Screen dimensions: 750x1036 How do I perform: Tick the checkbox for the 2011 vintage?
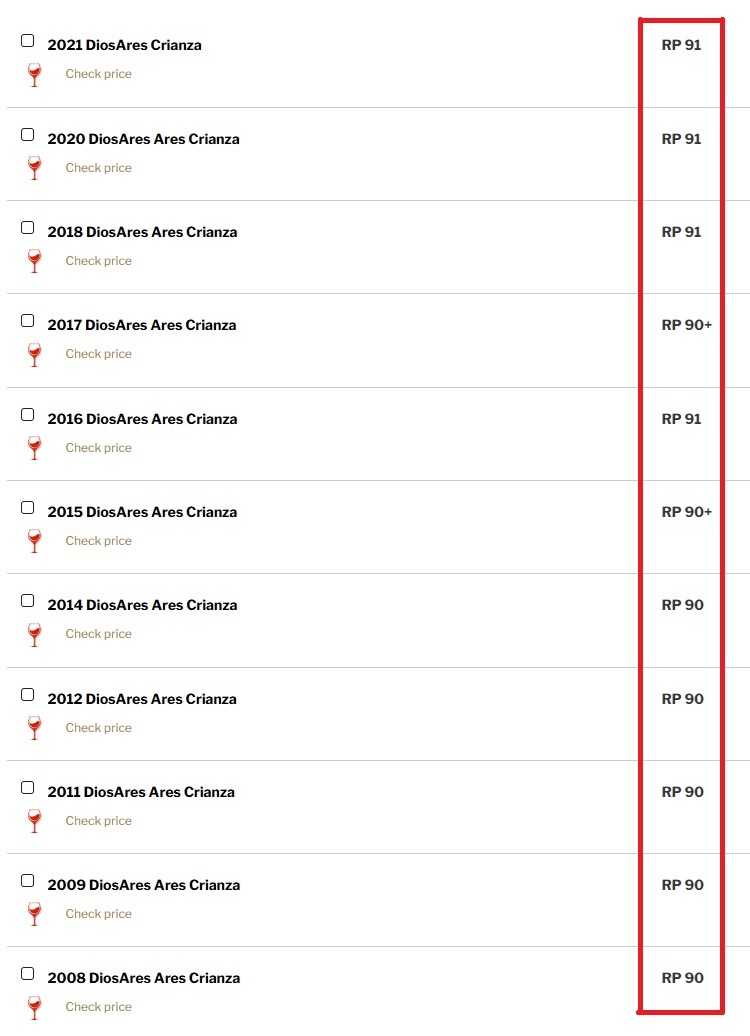28,787
